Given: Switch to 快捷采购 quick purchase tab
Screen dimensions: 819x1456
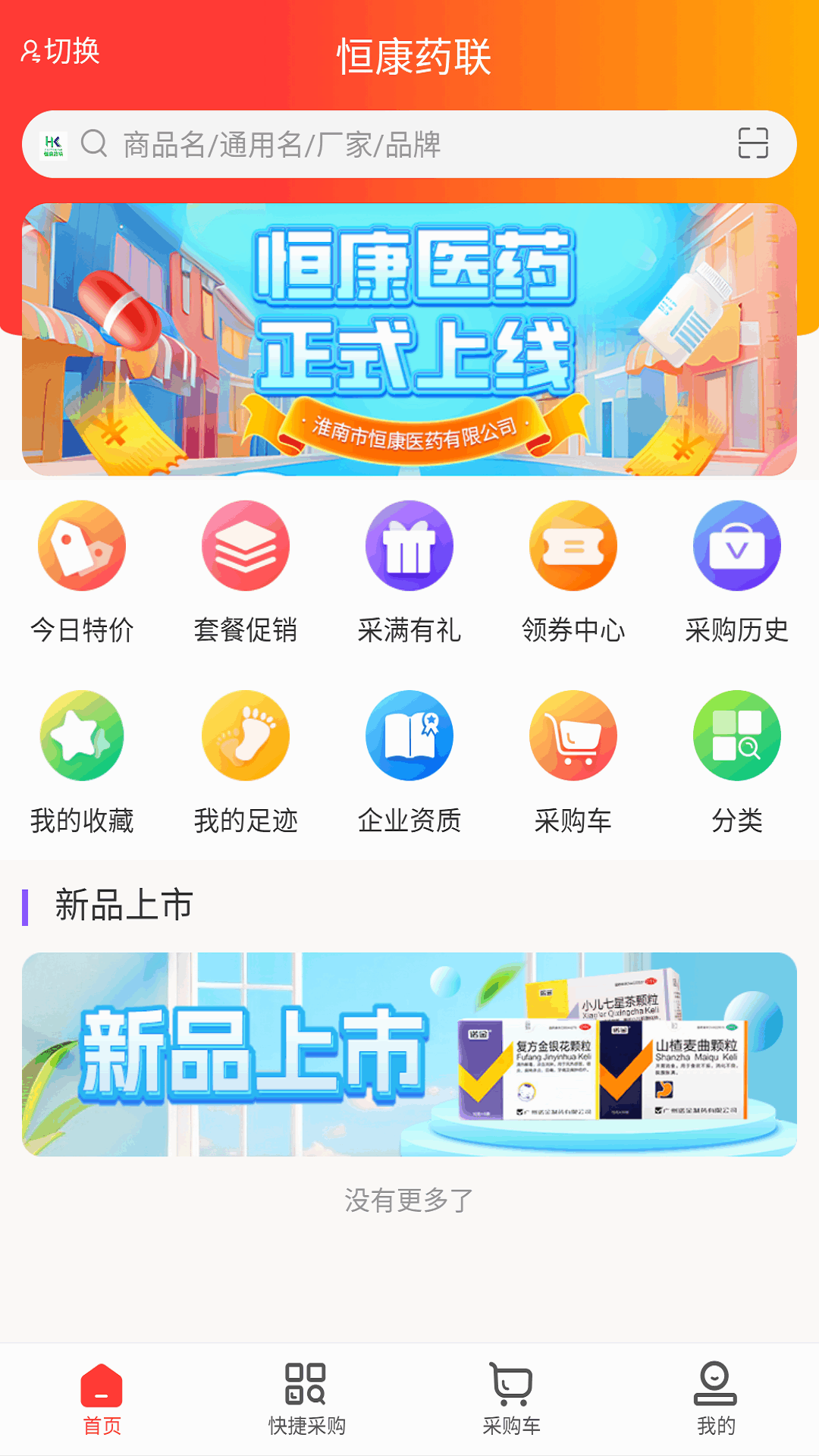Looking at the screenshot, I should (305, 1403).
